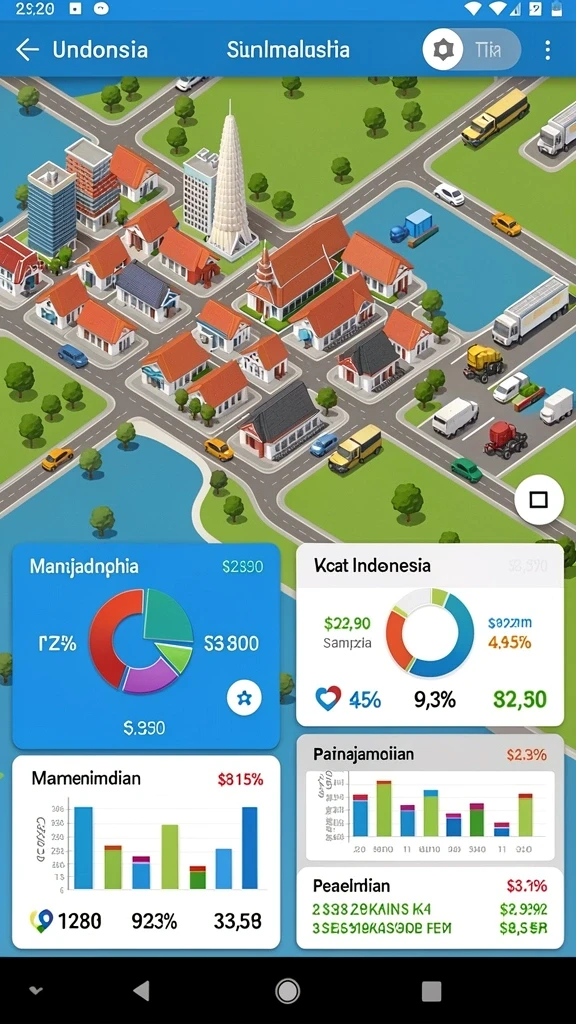Image resolution: width=576 pixels, height=1024 pixels.
Task: Tap the star button in the Manijadnphia card
Action: pos(244,698)
